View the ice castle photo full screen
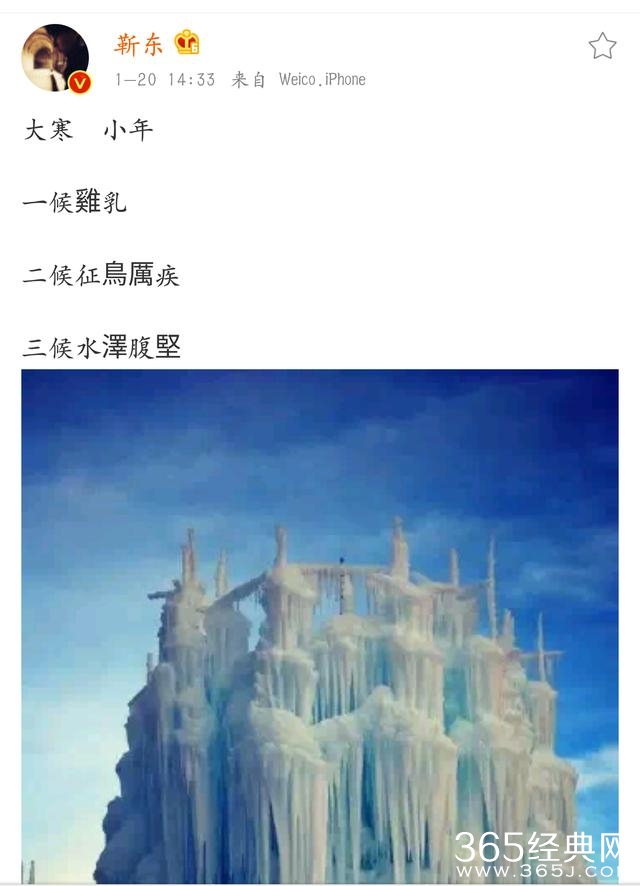 pos(320,625)
